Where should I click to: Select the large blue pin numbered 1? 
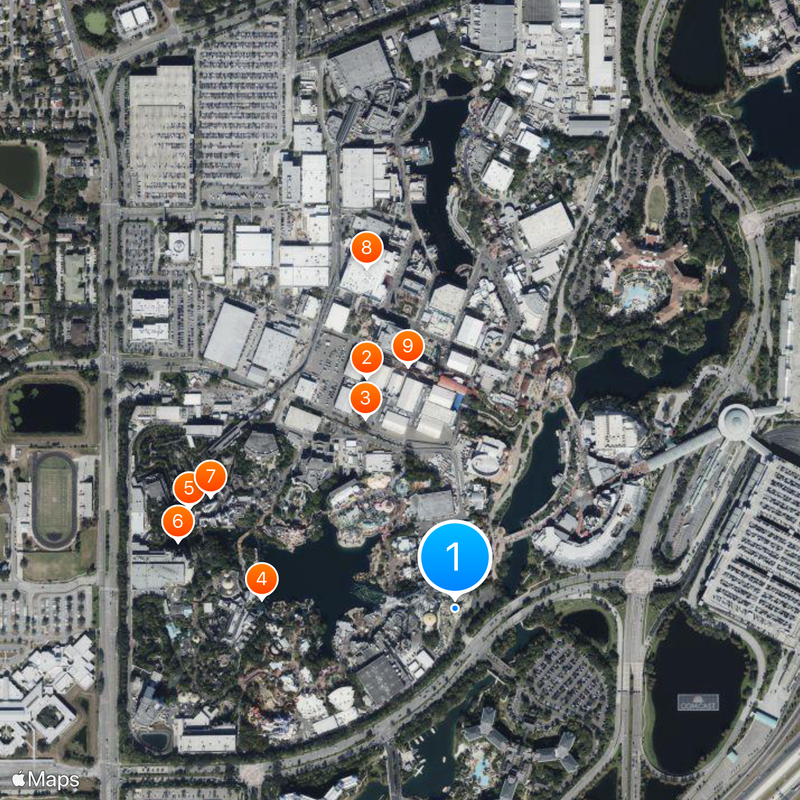coord(455,555)
